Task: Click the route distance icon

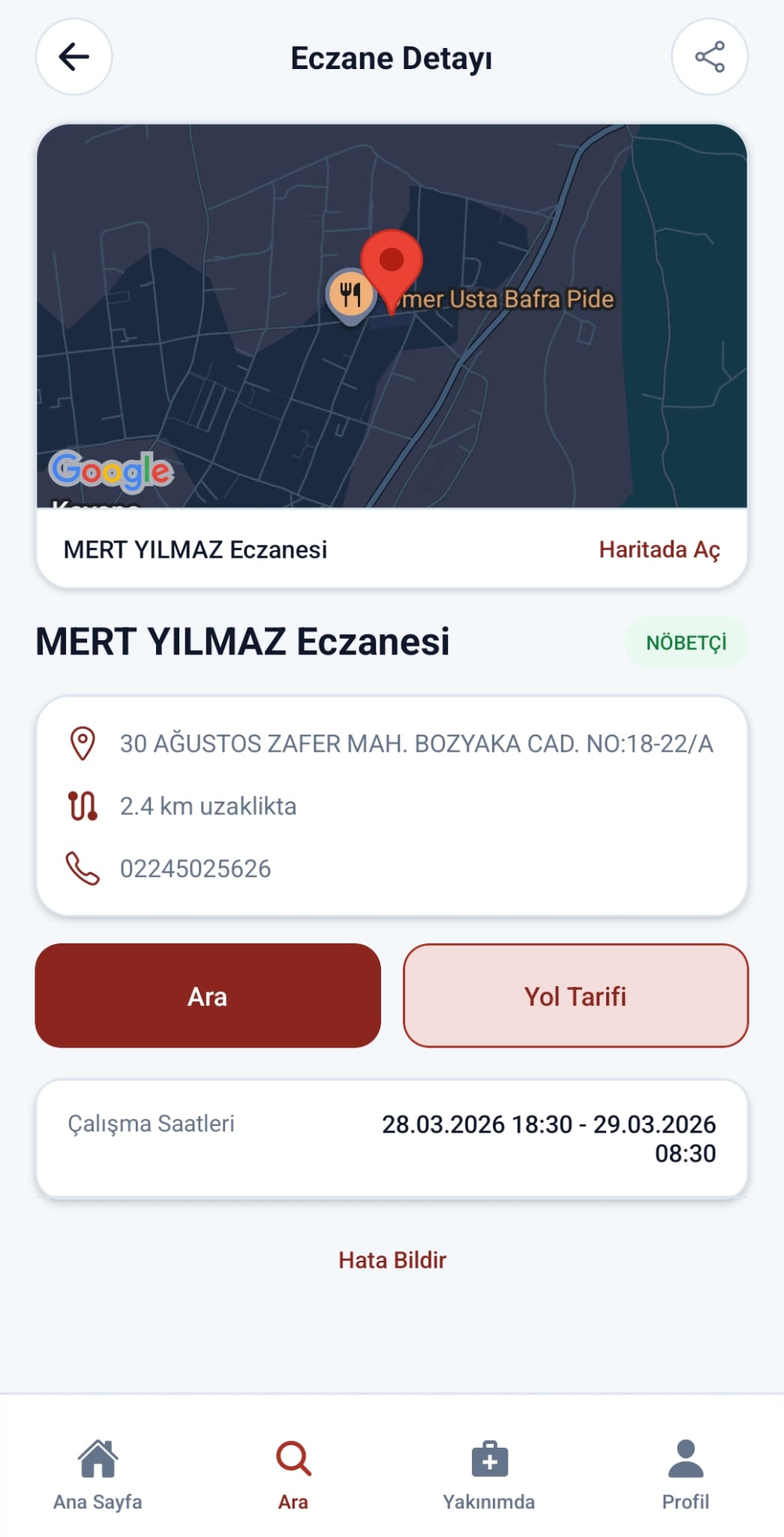Action: click(x=82, y=806)
